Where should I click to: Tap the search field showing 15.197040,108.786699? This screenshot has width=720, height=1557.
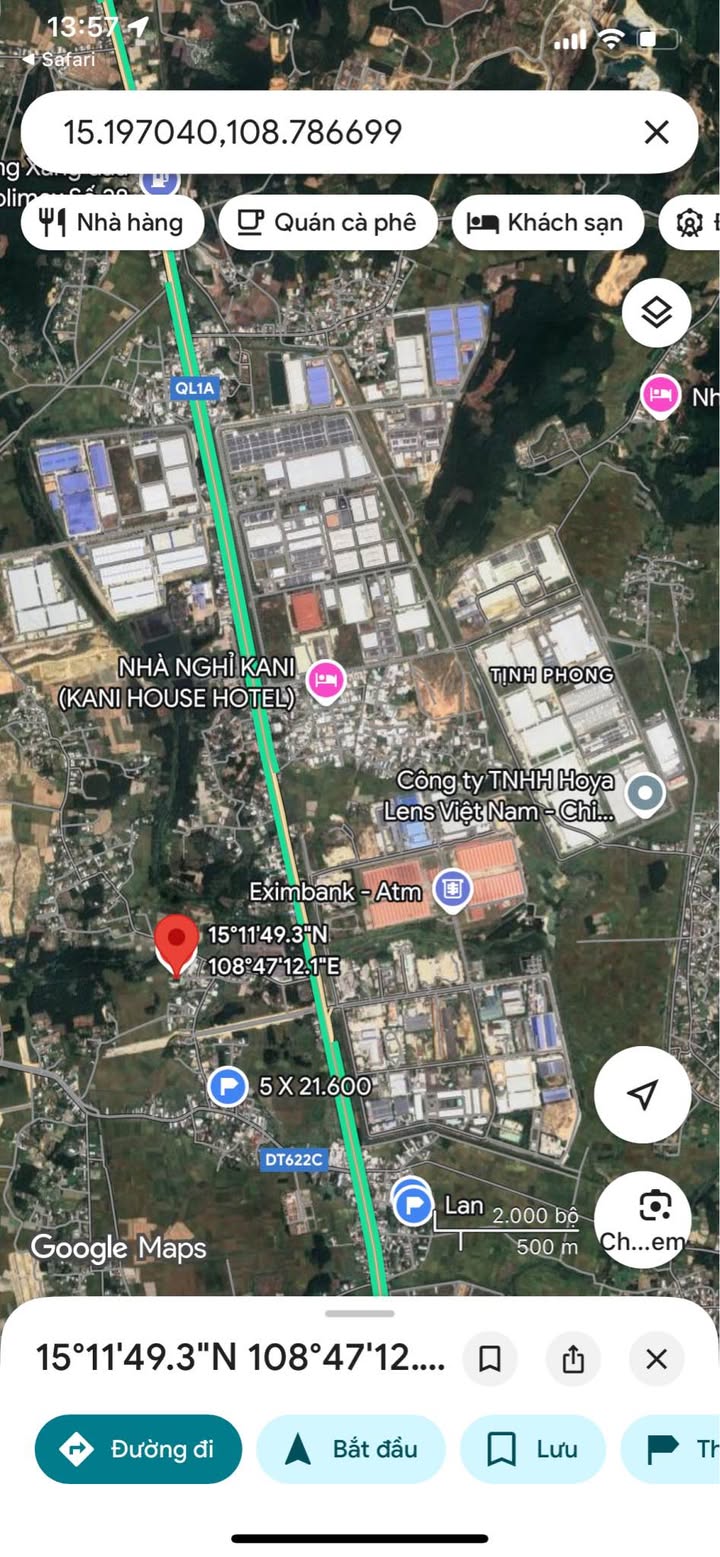pyautogui.click(x=330, y=132)
